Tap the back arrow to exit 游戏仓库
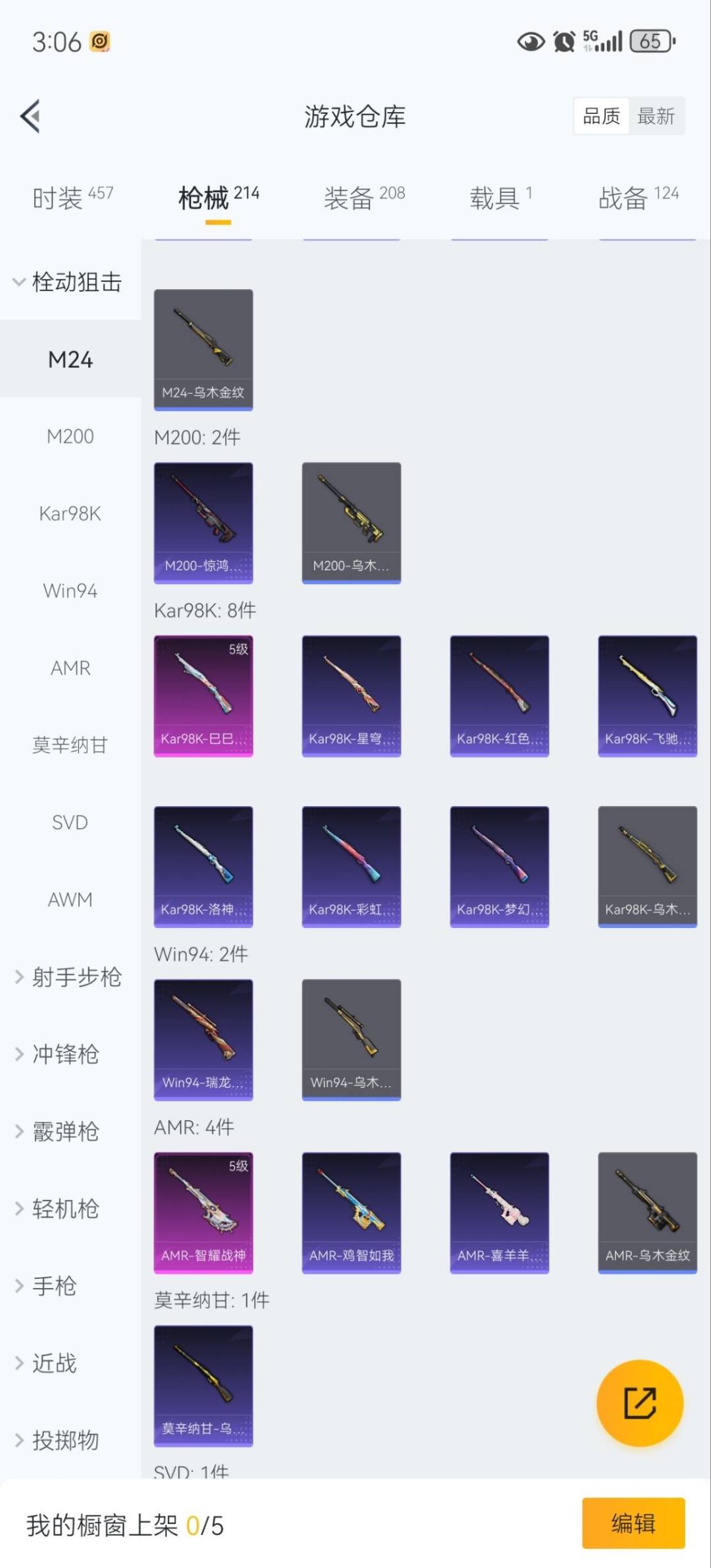Screen dimensions: 711x1568 pyautogui.click(x=30, y=116)
